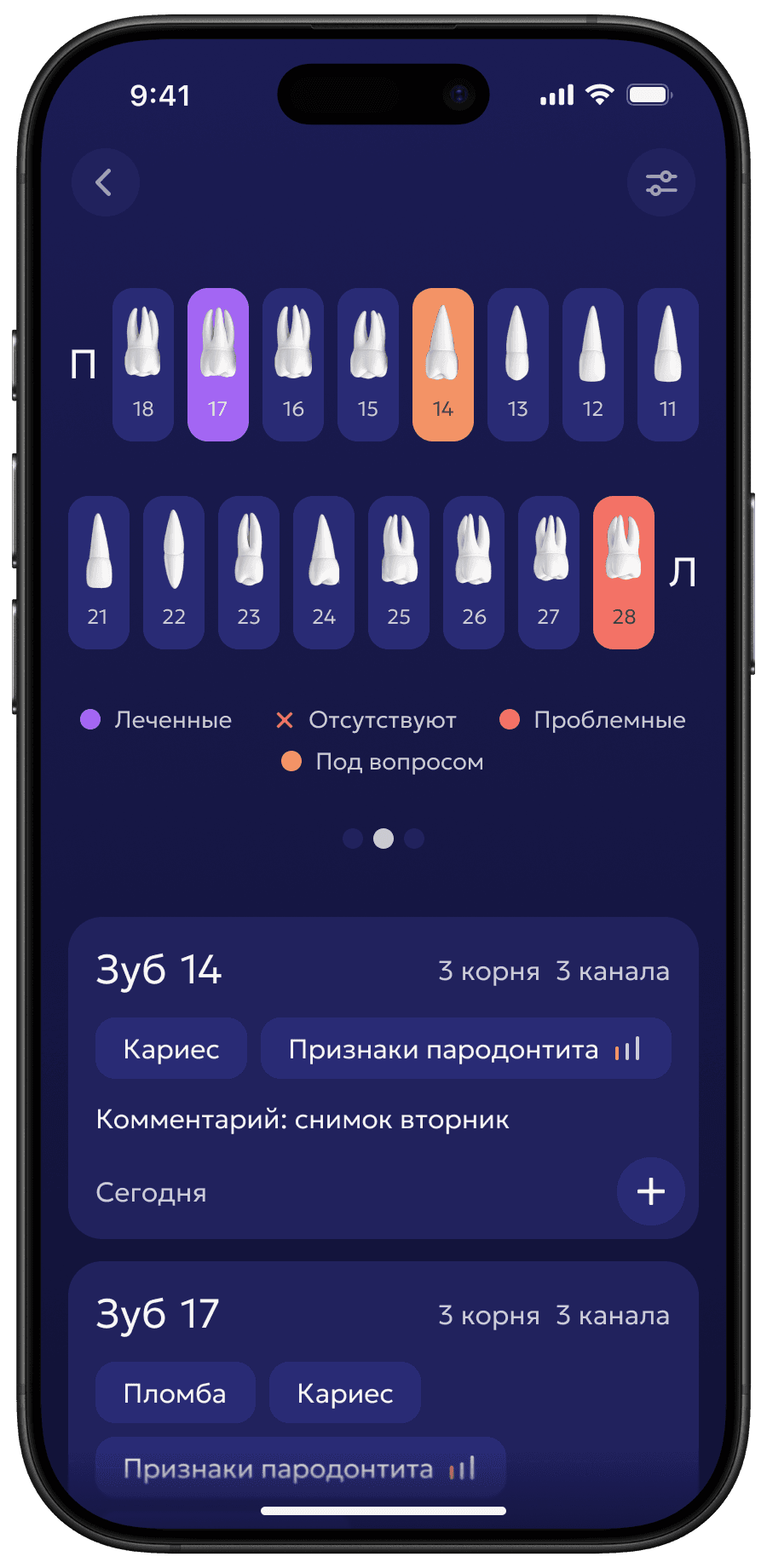Add a record with the plus button
Screen dimensions: 767x1568
pyautogui.click(x=650, y=1191)
